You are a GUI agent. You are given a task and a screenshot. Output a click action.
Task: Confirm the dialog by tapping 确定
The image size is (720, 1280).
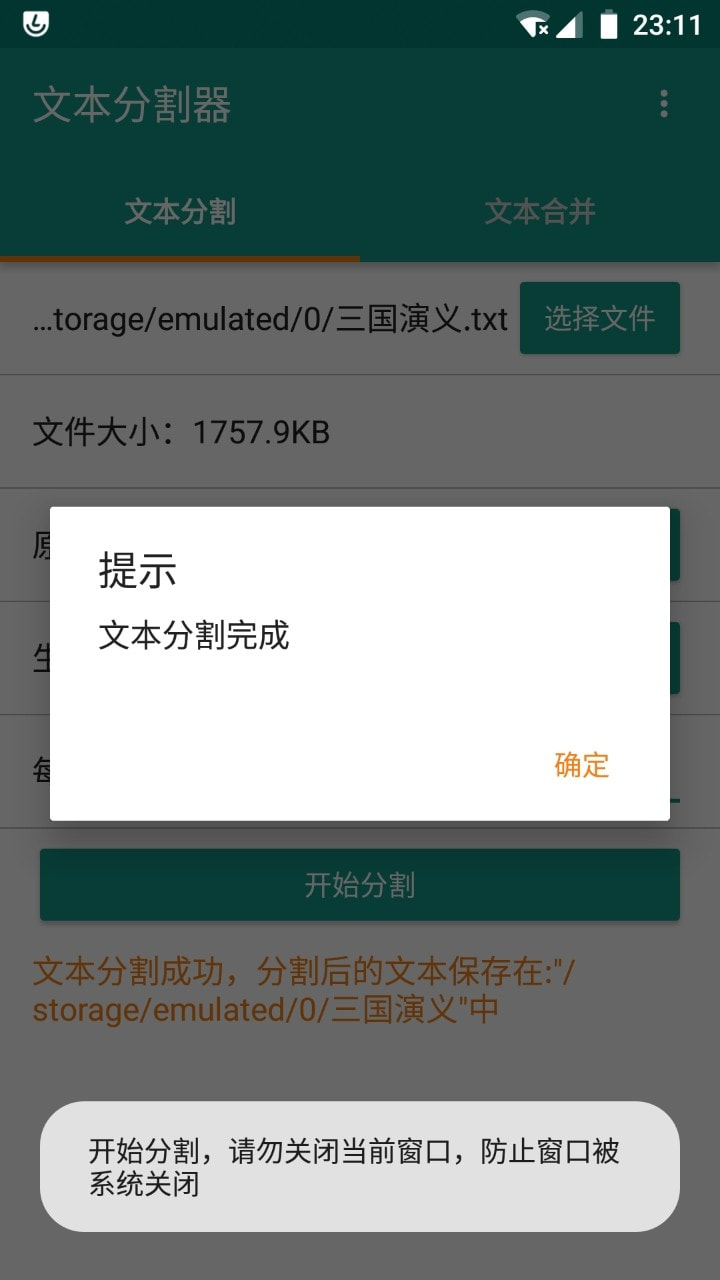[x=580, y=765]
